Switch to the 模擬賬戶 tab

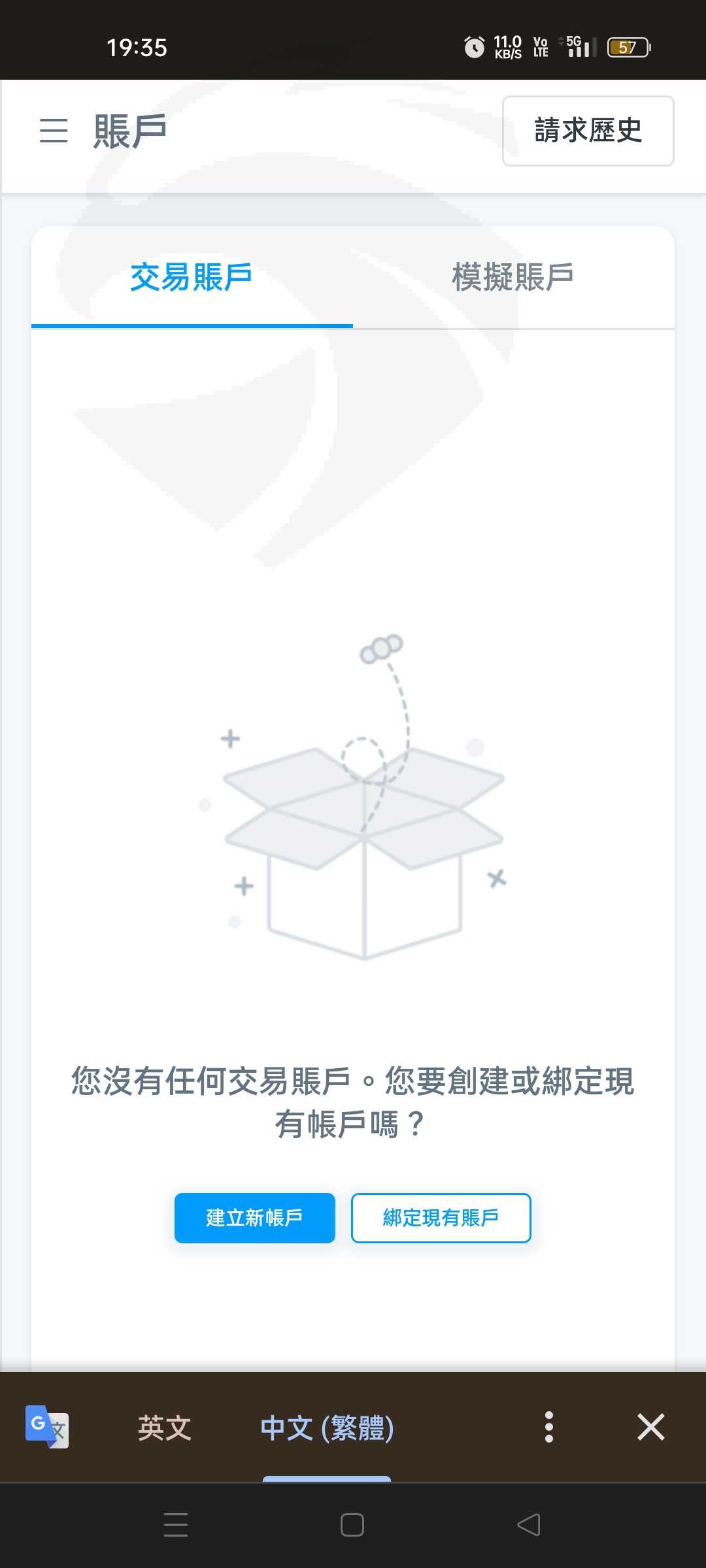pyautogui.click(x=513, y=277)
